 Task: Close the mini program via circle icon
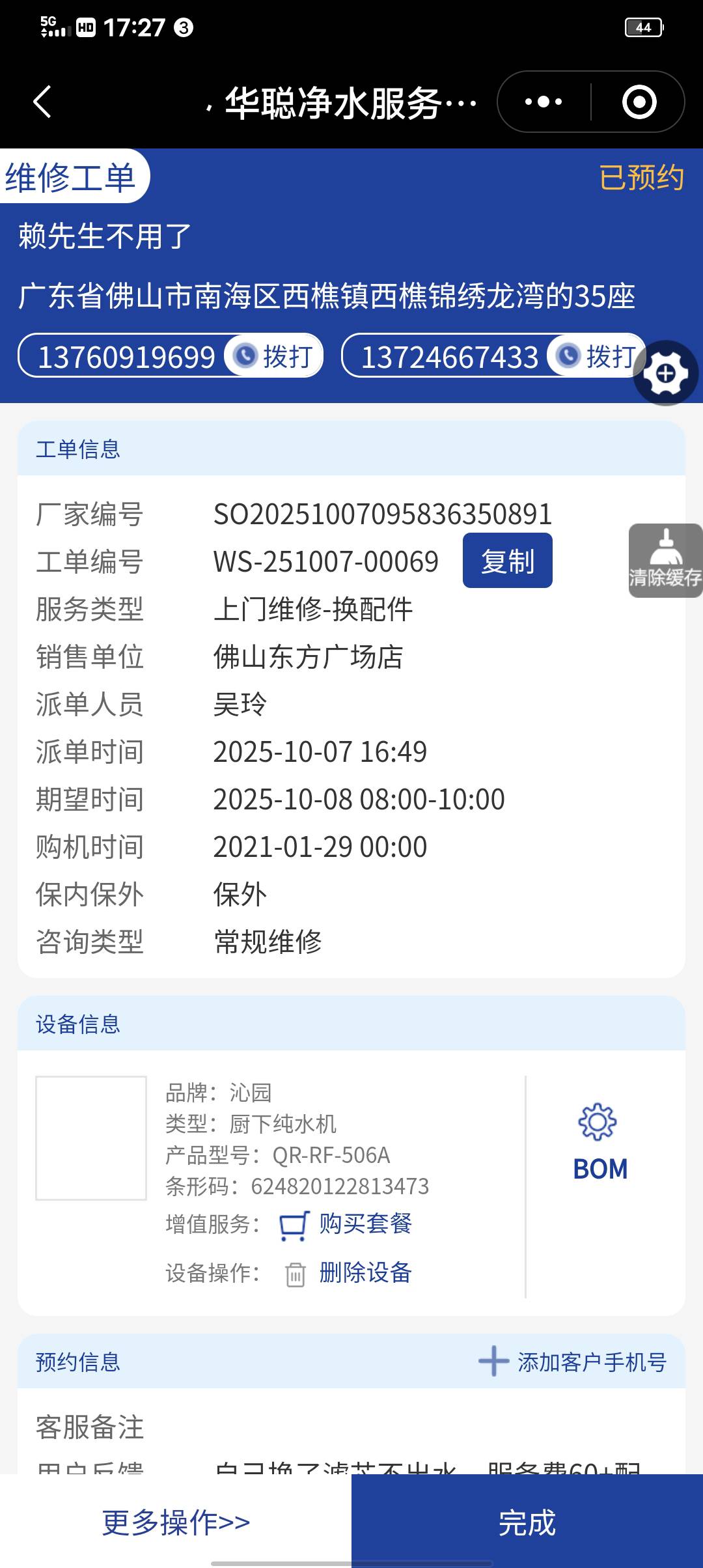[639, 102]
